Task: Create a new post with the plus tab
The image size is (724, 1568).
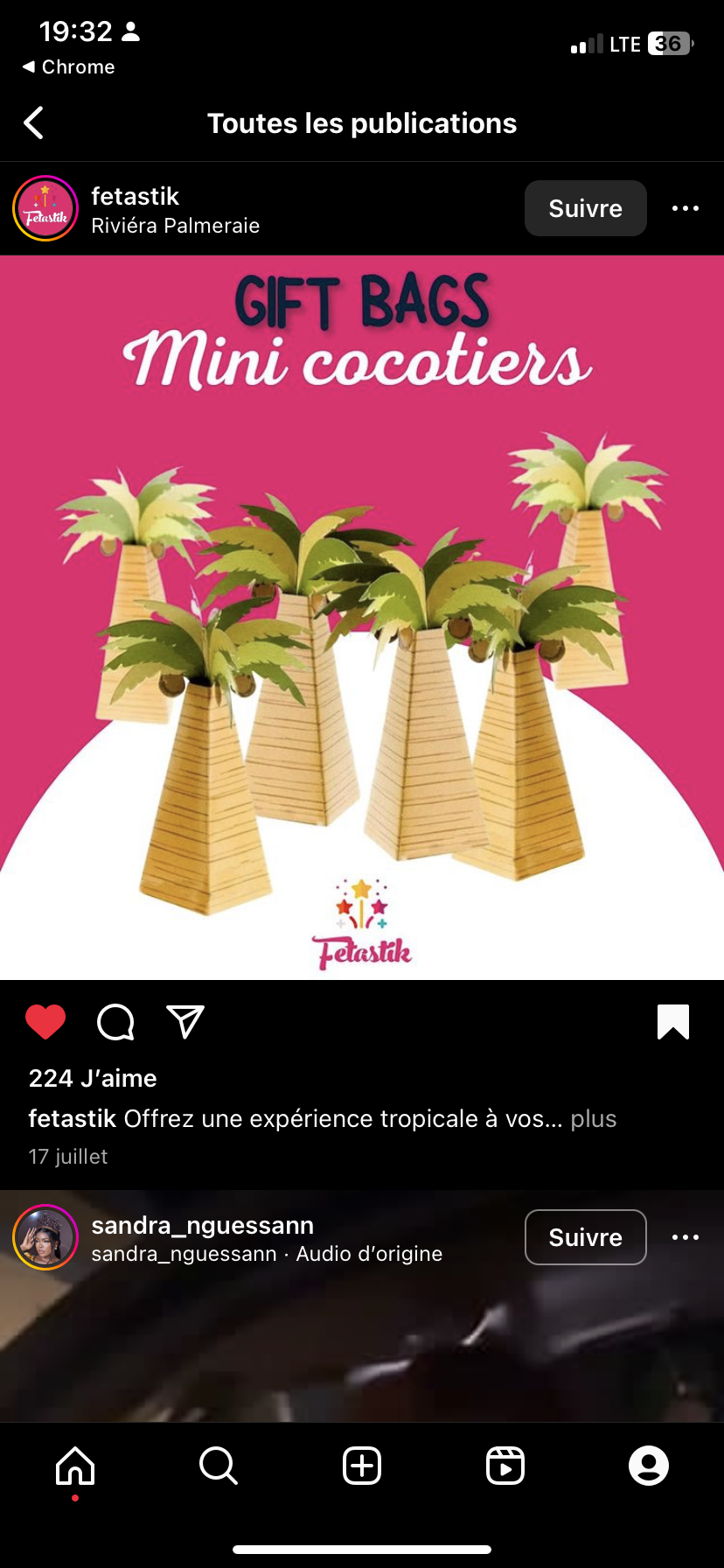Action: (362, 1466)
